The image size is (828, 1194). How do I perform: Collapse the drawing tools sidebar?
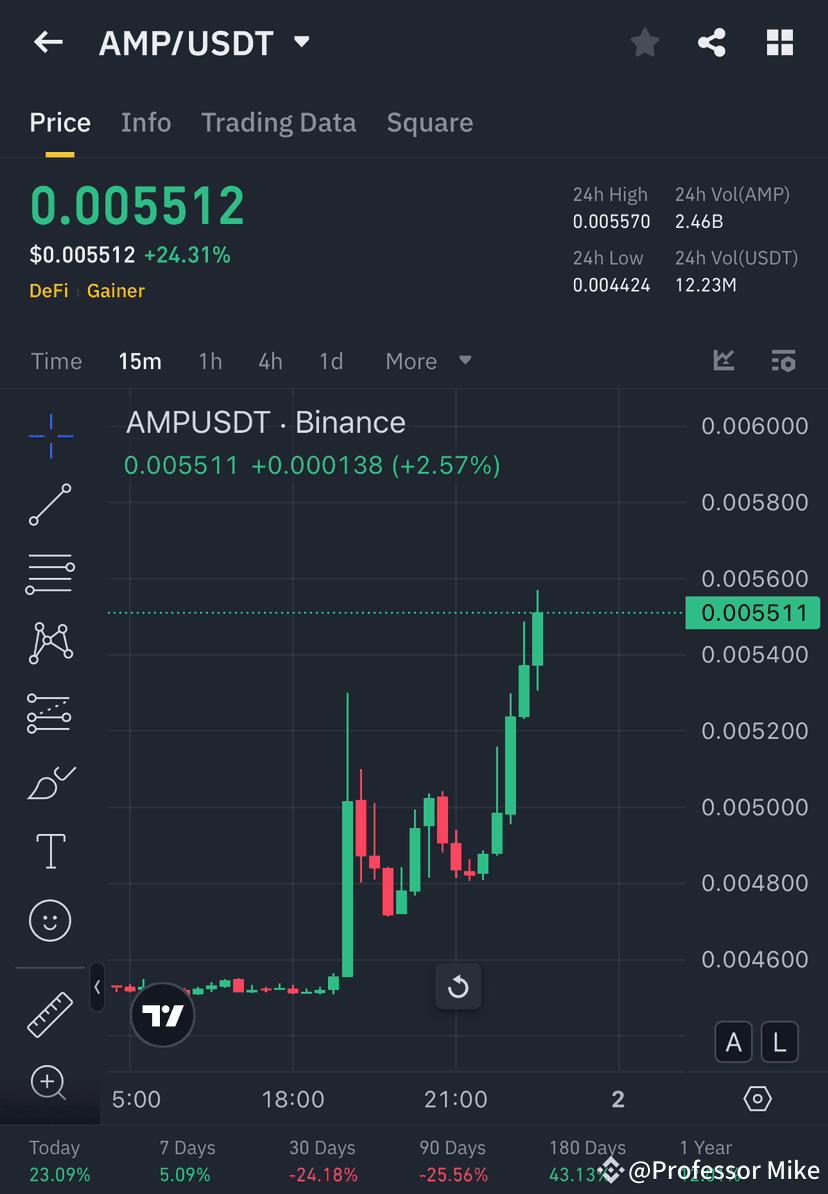96,987
